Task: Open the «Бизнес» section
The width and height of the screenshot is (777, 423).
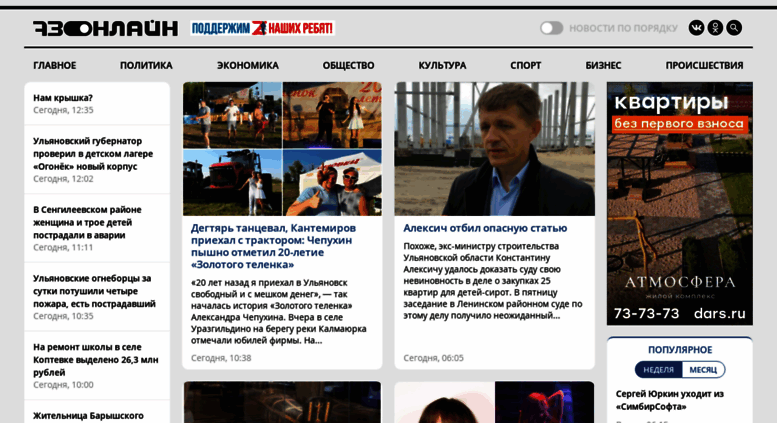Action: tap(603, 65)
